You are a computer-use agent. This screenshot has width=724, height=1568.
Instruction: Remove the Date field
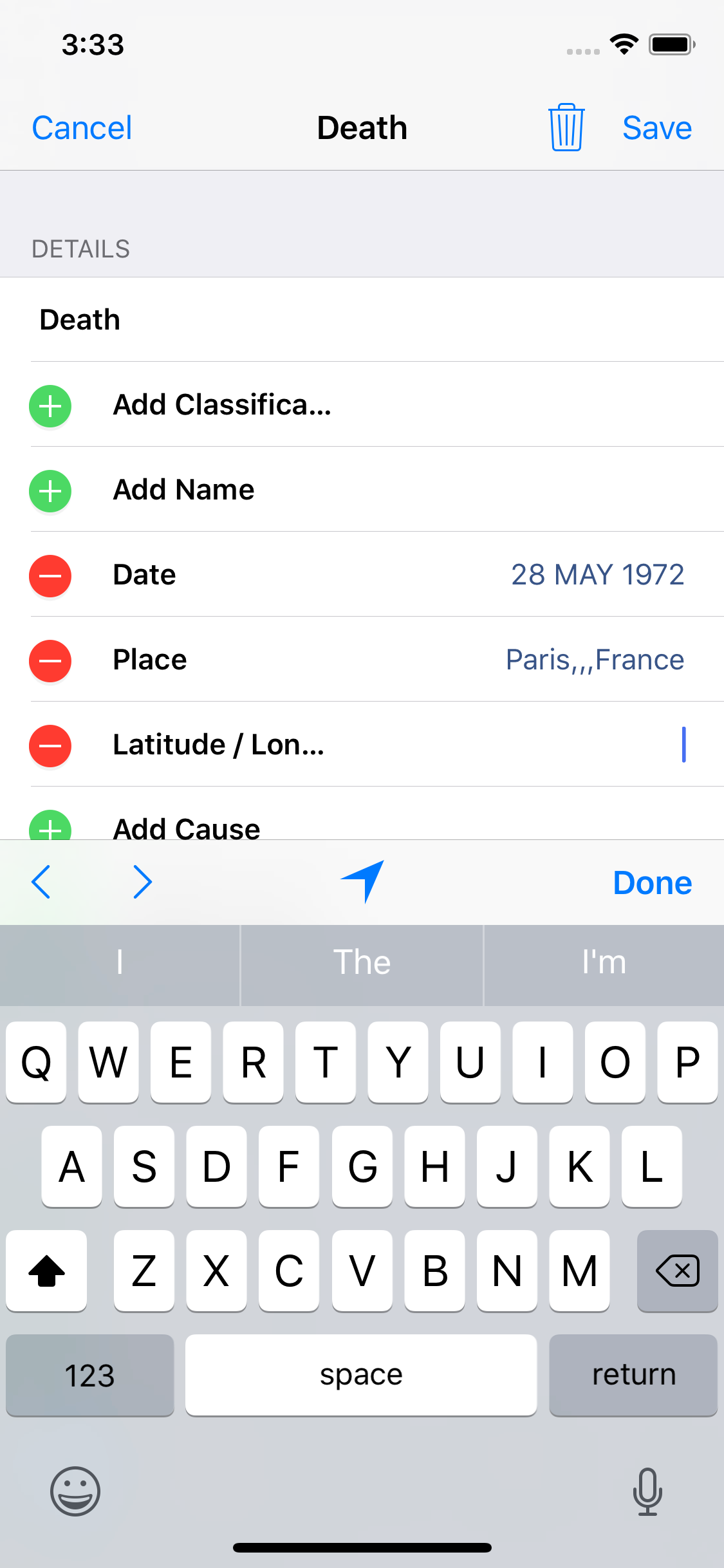coord(50,575)
